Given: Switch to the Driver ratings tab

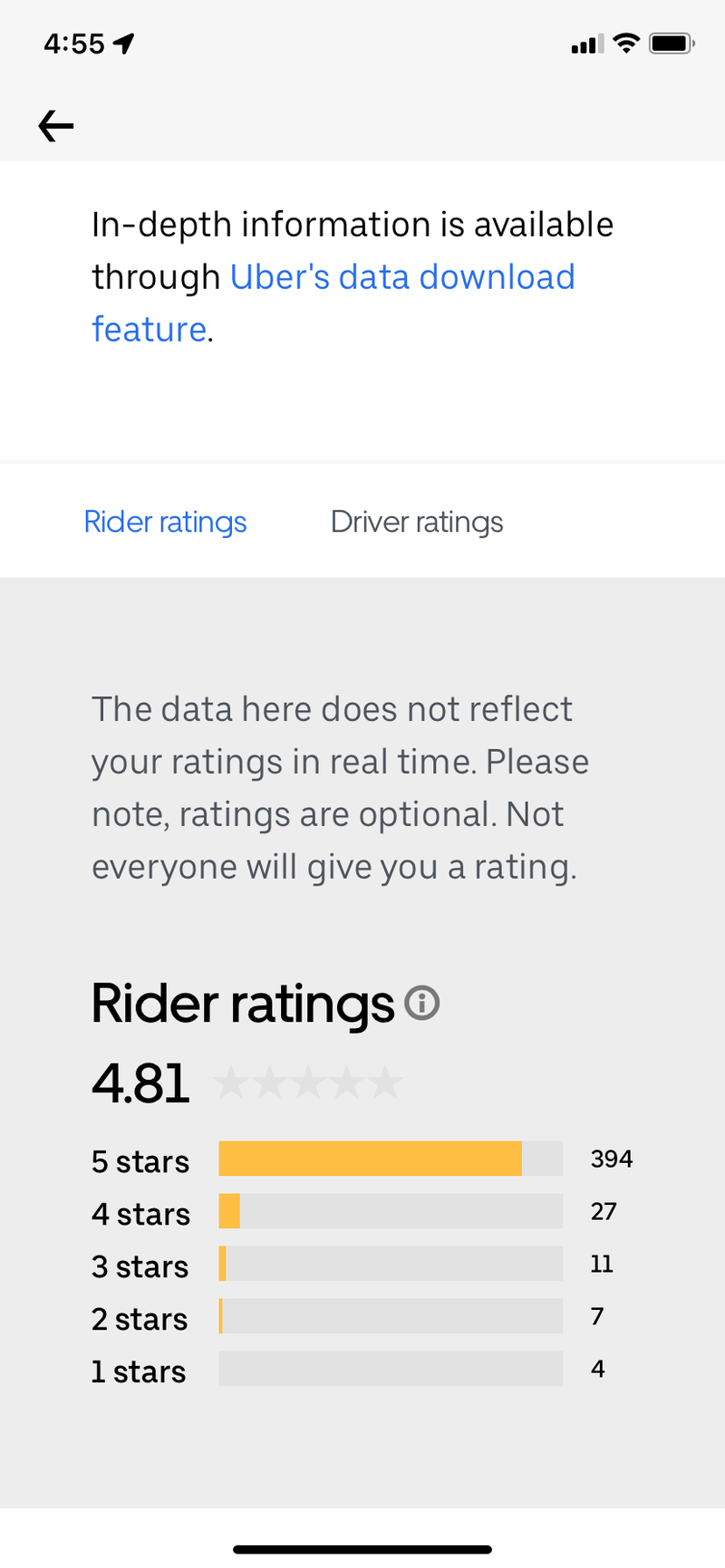Looking at the screenshot, I should 417,521.
